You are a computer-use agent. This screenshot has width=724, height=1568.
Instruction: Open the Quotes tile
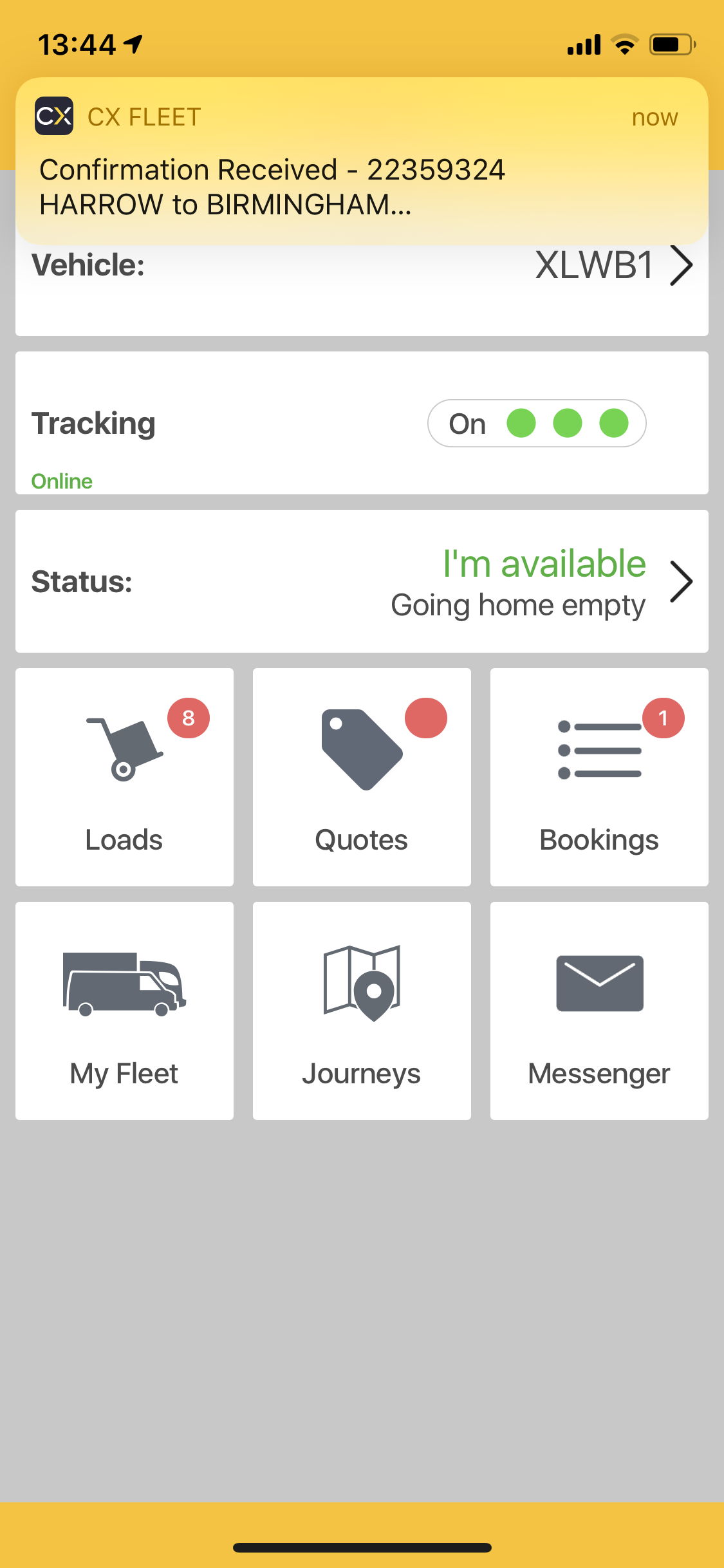[362, 777]
